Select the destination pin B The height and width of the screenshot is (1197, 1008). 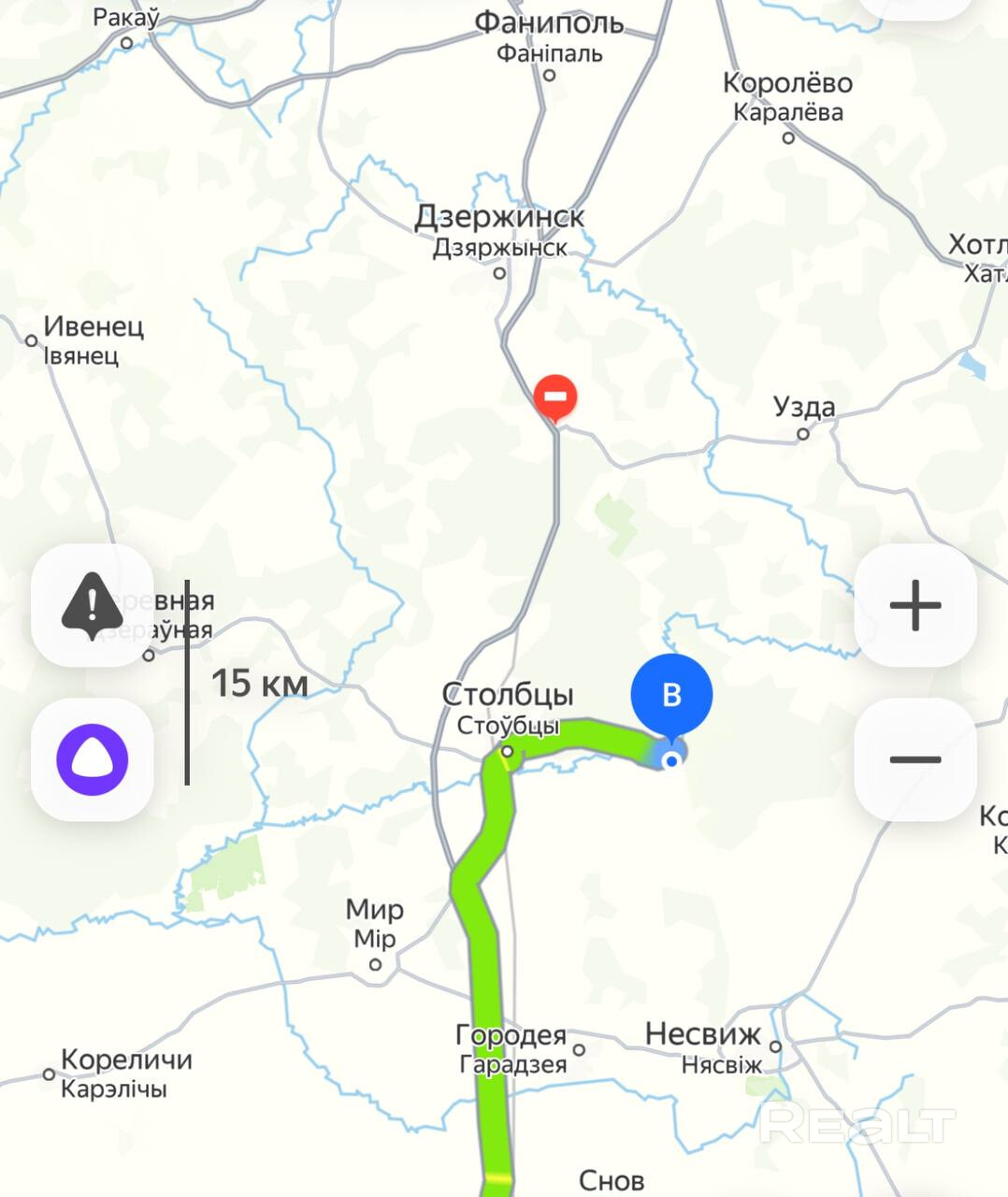pos(671,697)
